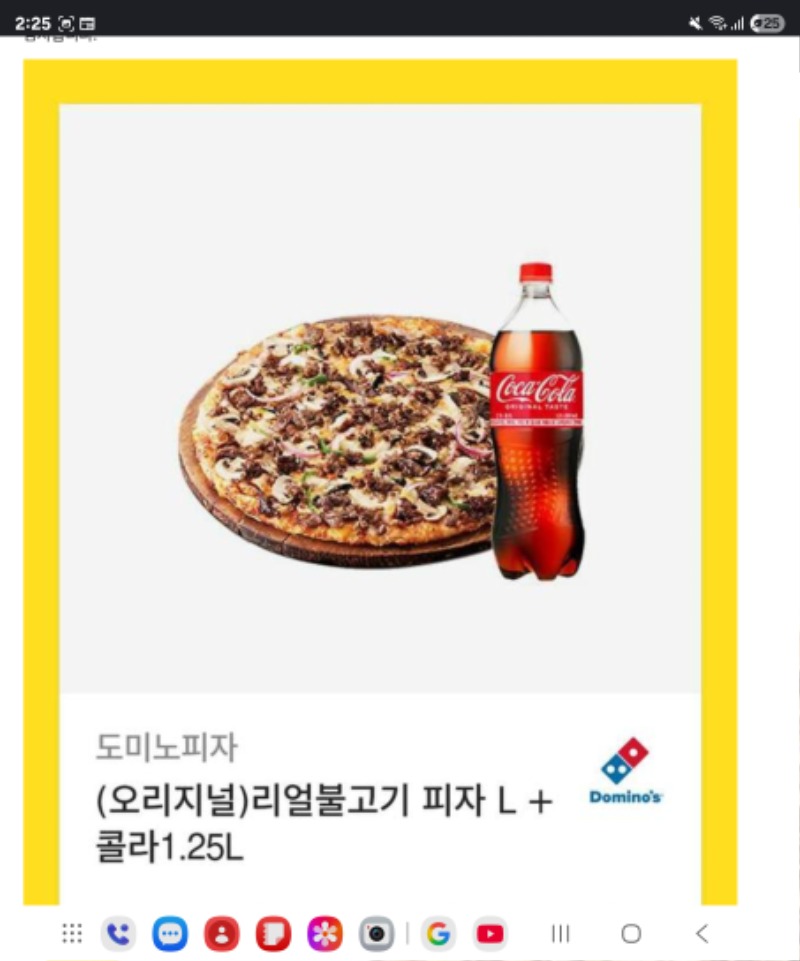This screenshot has width=800, height=961.
Task: Launch the Phone app from taskbar
Action: click(118, 934)
